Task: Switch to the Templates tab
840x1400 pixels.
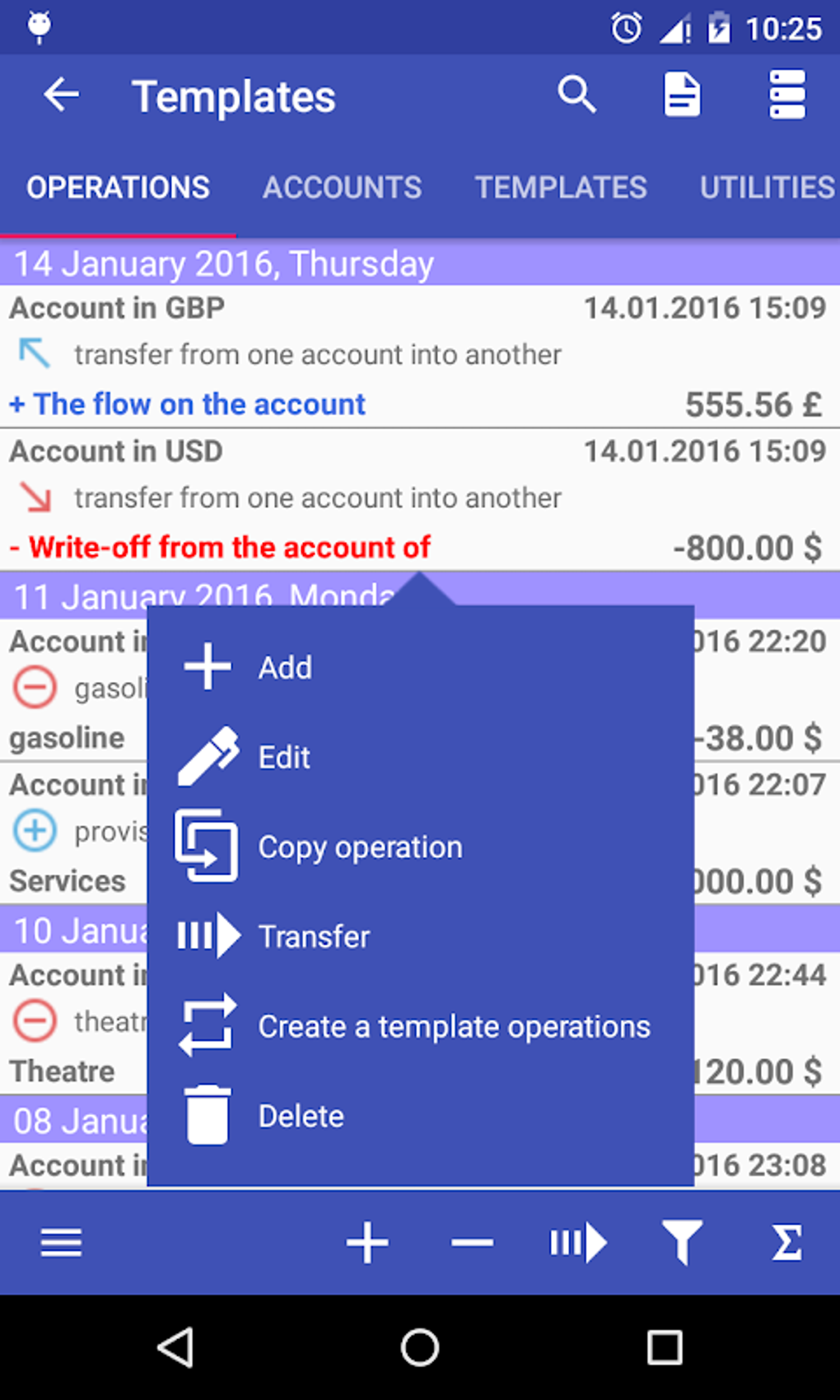Action: pyautogui.click(x=561, y=188)
